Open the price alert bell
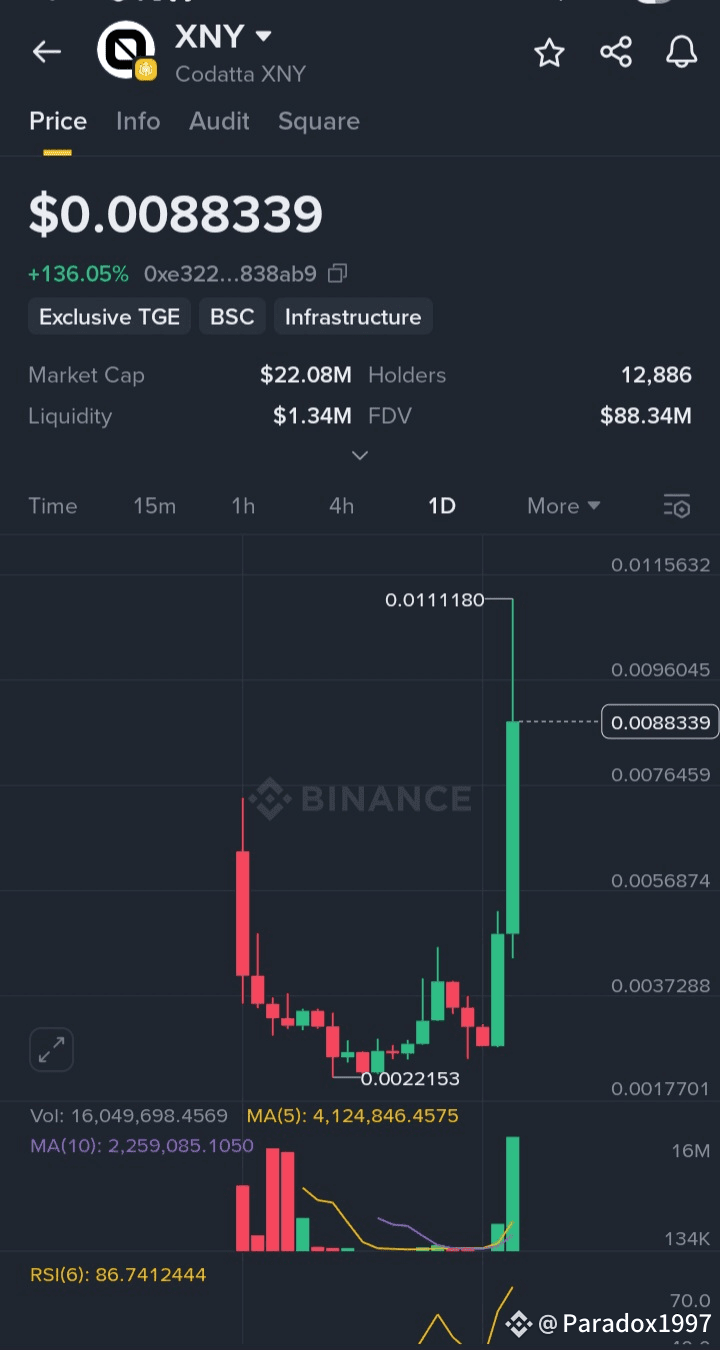Screen dimensions: 720x1350 tap(681, 52)
